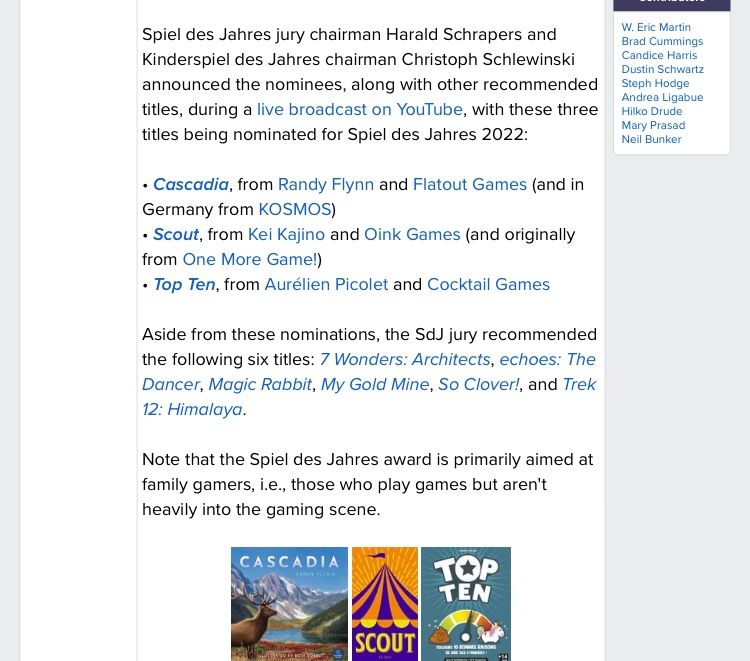
Task: View contributor W. Eric Martin's profile
Action: tap(655, 27)
